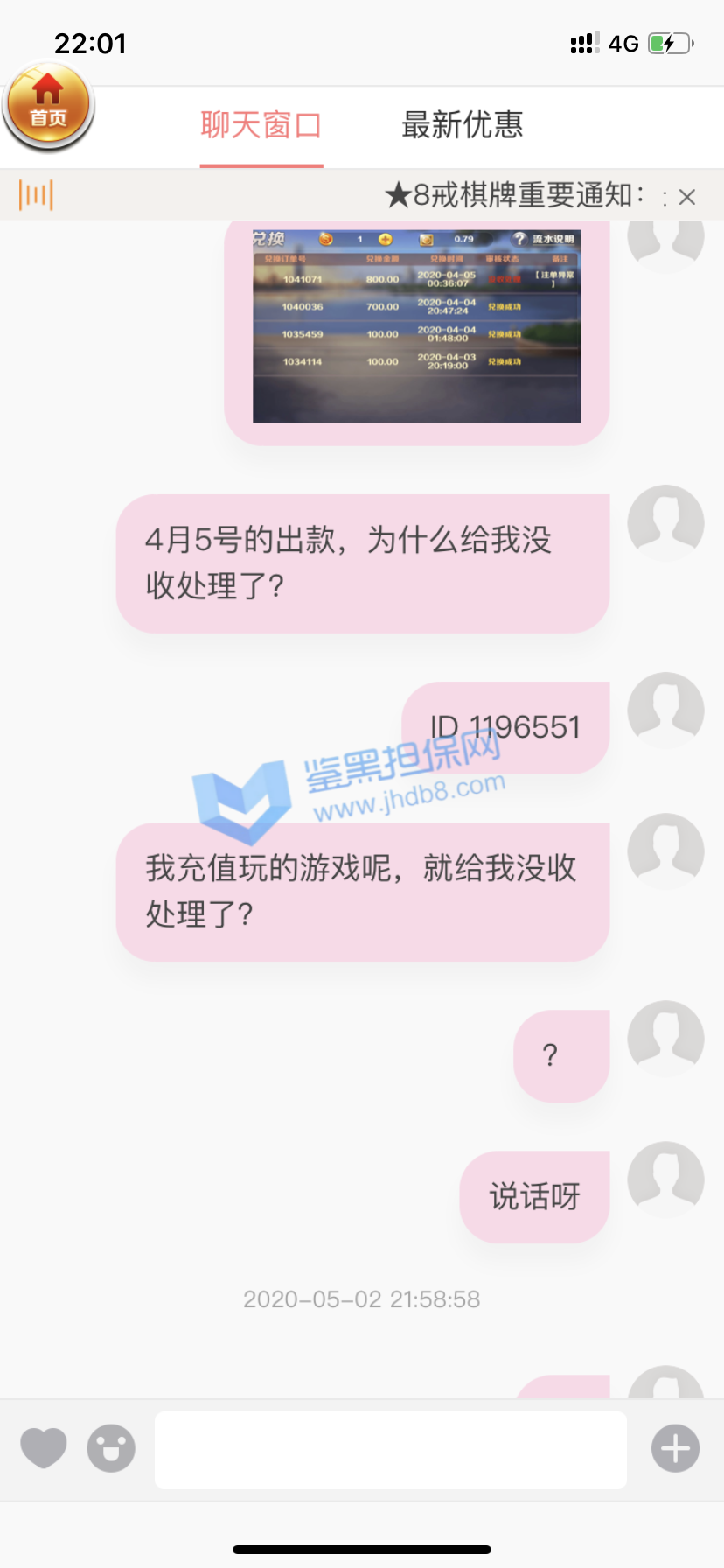Open the exchange record screenshot image
Image resolution: width=724 pixels, height=1568 pixels.
tap(416, 325)
